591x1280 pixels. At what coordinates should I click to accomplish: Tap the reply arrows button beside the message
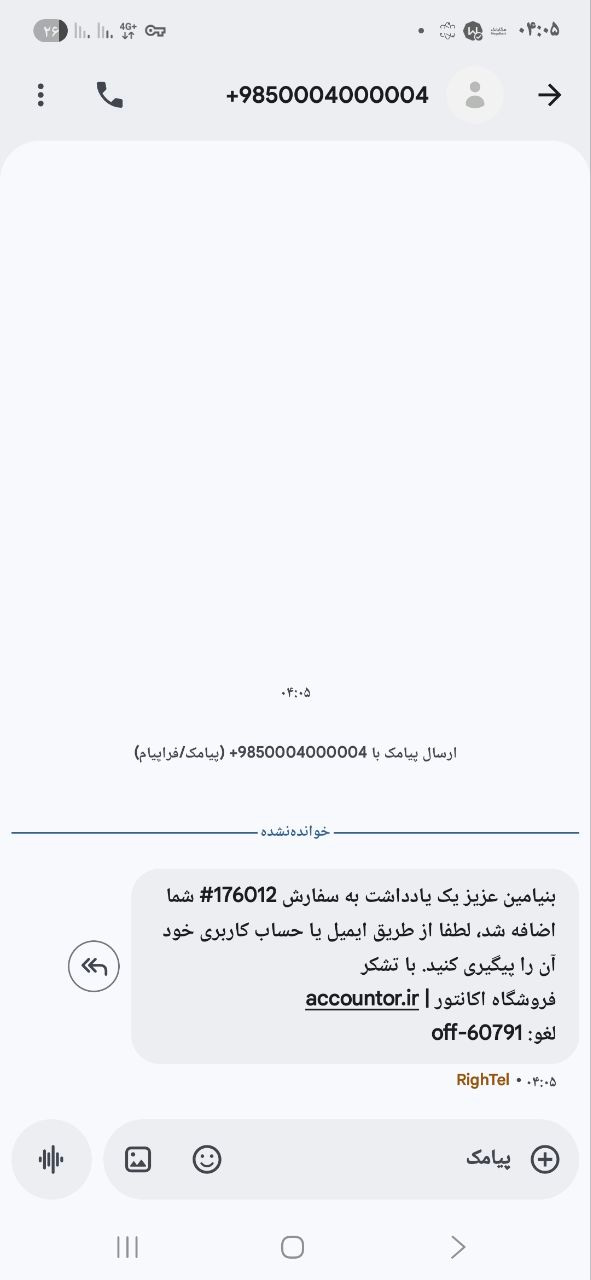[x=94, y=966]
